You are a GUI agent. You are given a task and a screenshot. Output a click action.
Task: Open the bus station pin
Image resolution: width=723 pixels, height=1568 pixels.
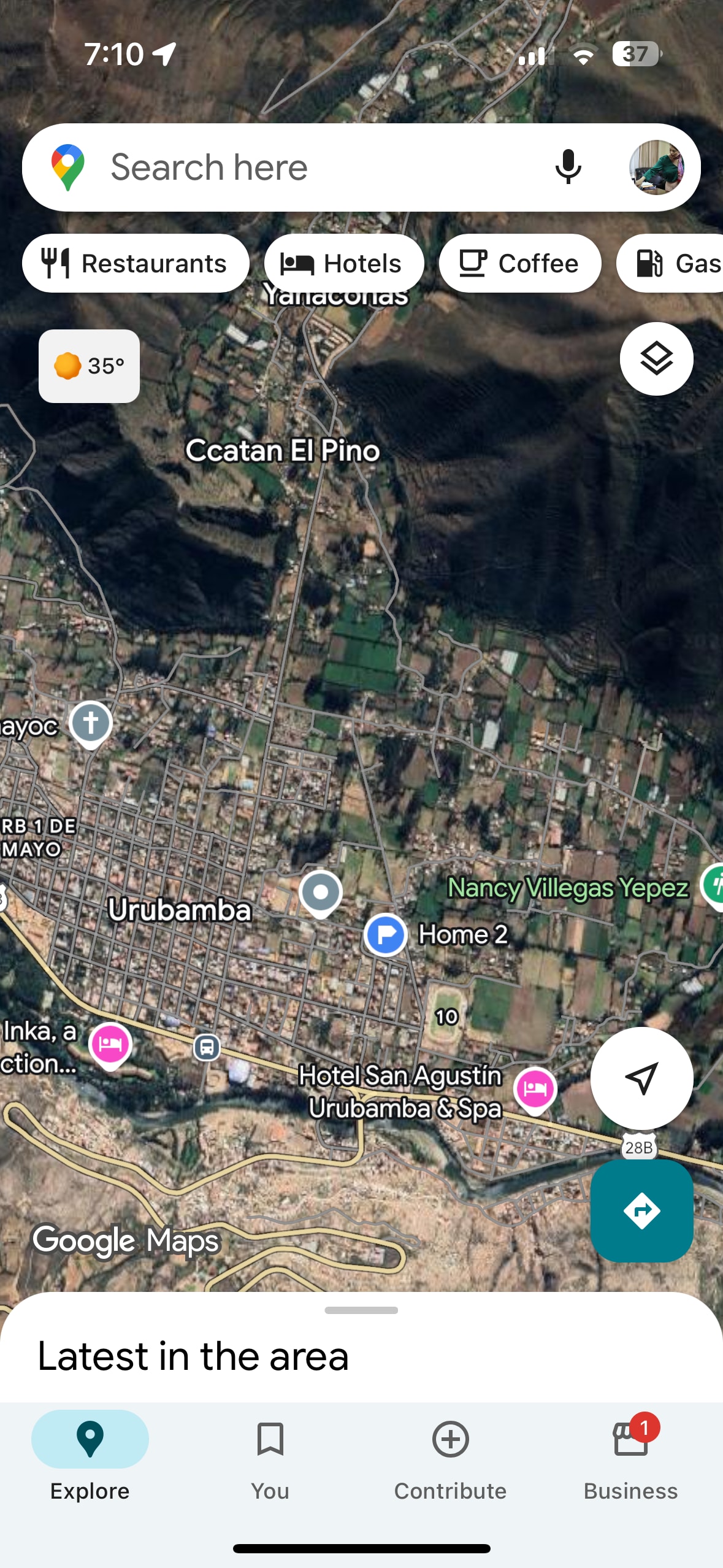pos(207,1047)
